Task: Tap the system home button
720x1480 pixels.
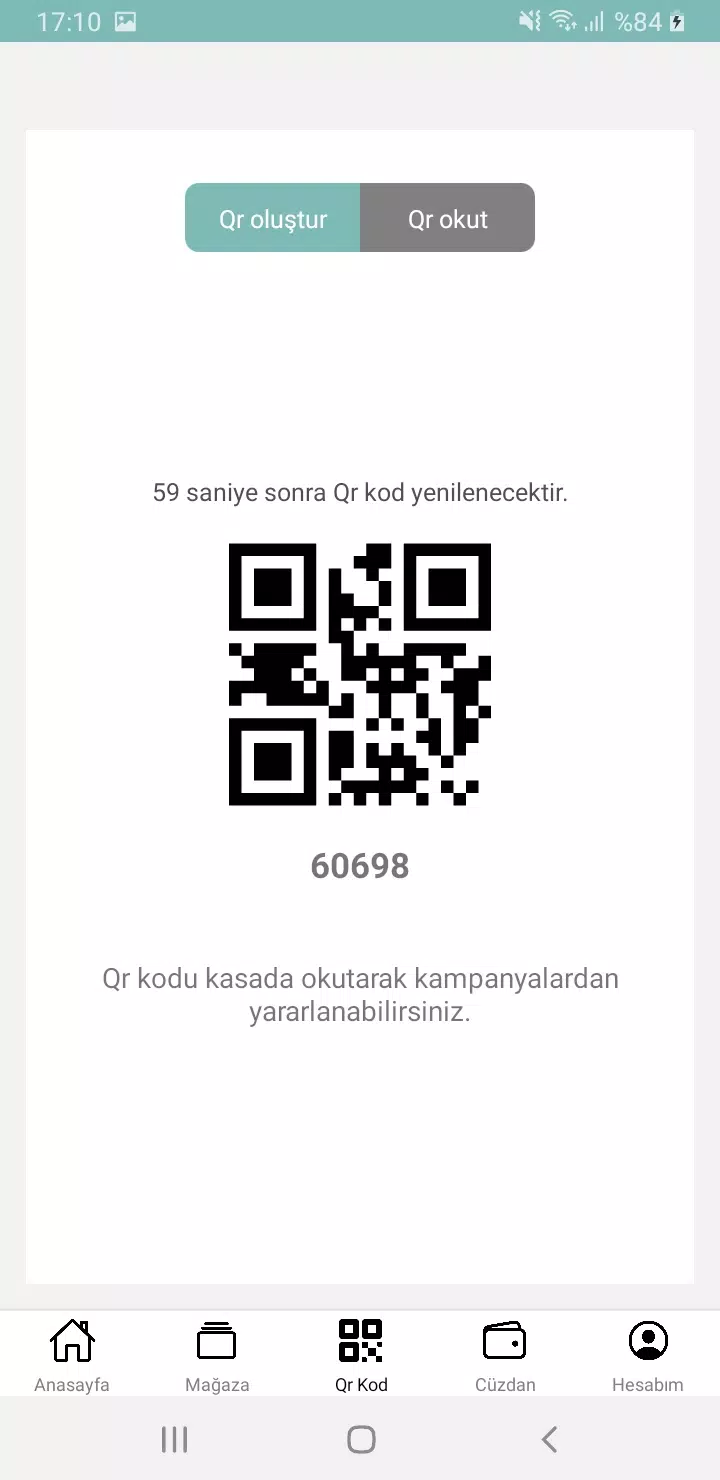Action: [361, 1439]
